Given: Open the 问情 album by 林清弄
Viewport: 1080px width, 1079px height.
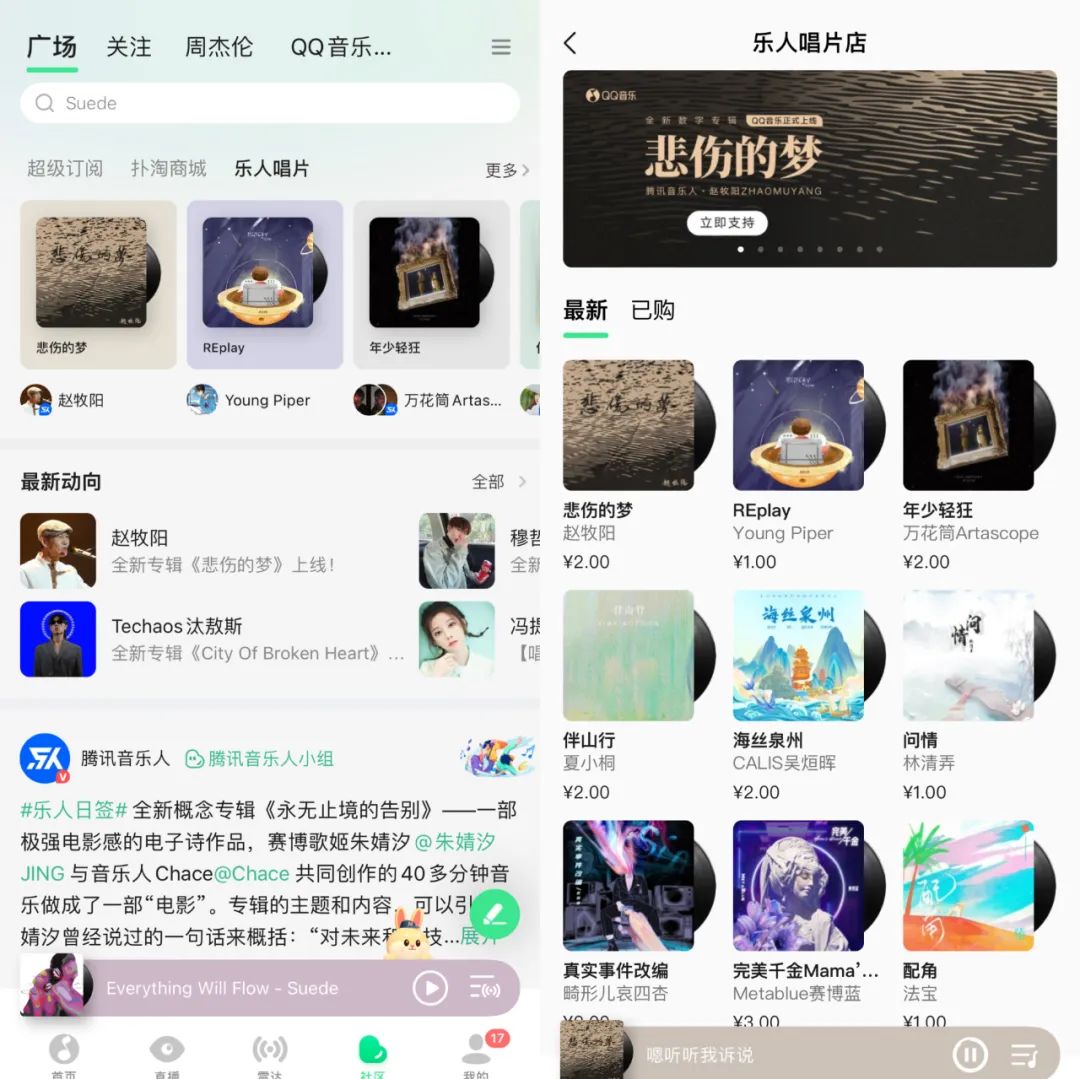Looking at the screenshot, I should click(x=967, y=655).
